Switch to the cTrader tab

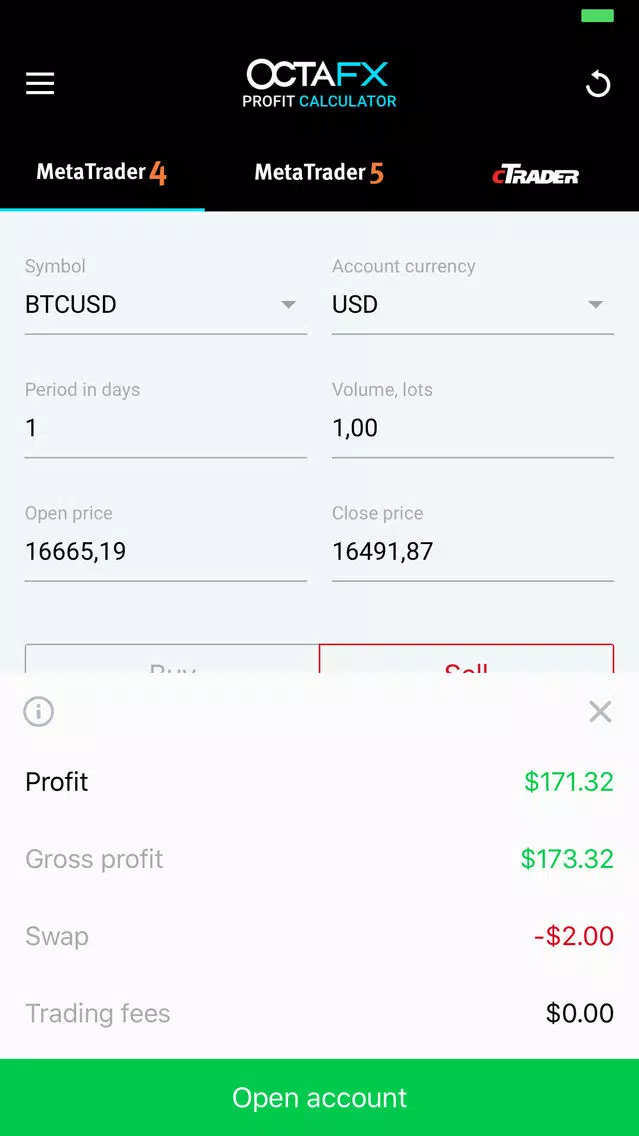tap(535, 174)
